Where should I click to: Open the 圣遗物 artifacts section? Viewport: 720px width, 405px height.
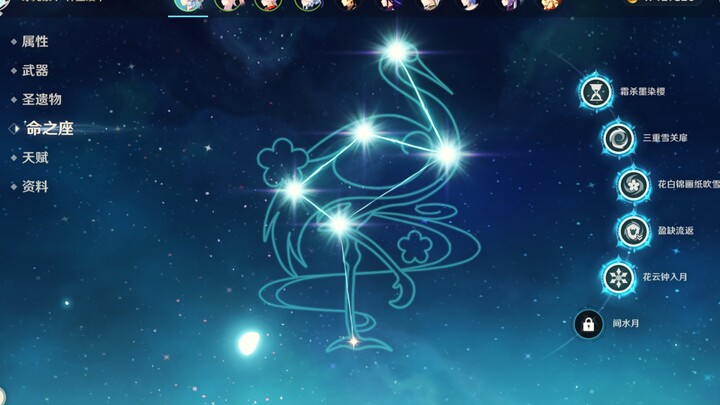pyautogui.click(x=41, y=100)
